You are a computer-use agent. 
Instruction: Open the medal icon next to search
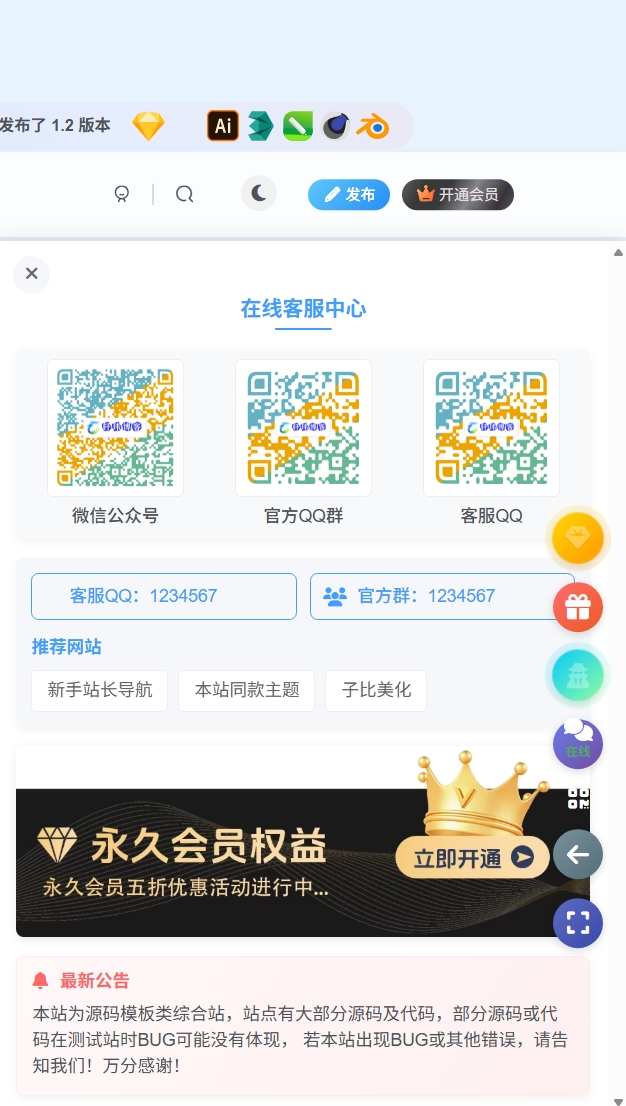pos(122,194)
